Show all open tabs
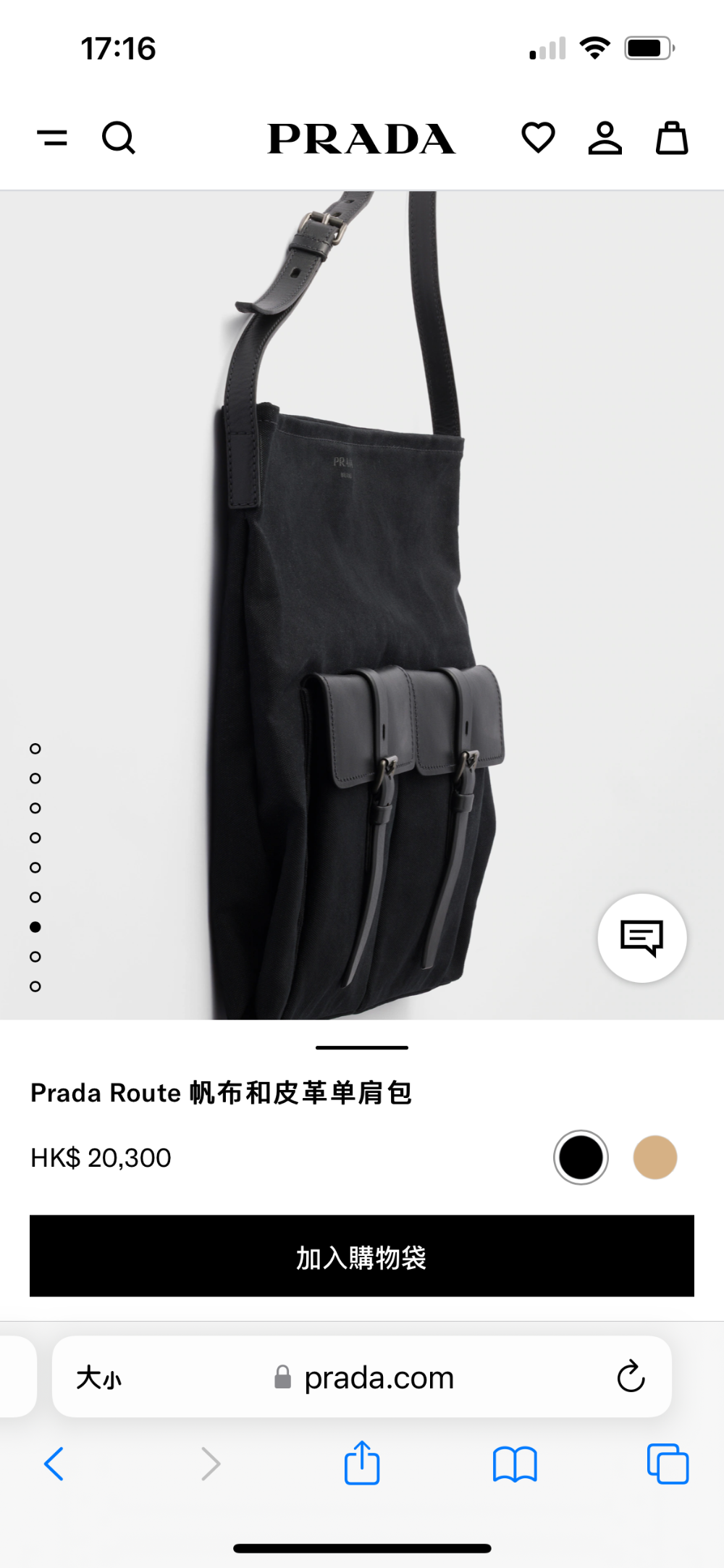This screenshot has width=724, height=1568. coord(668,1464)
